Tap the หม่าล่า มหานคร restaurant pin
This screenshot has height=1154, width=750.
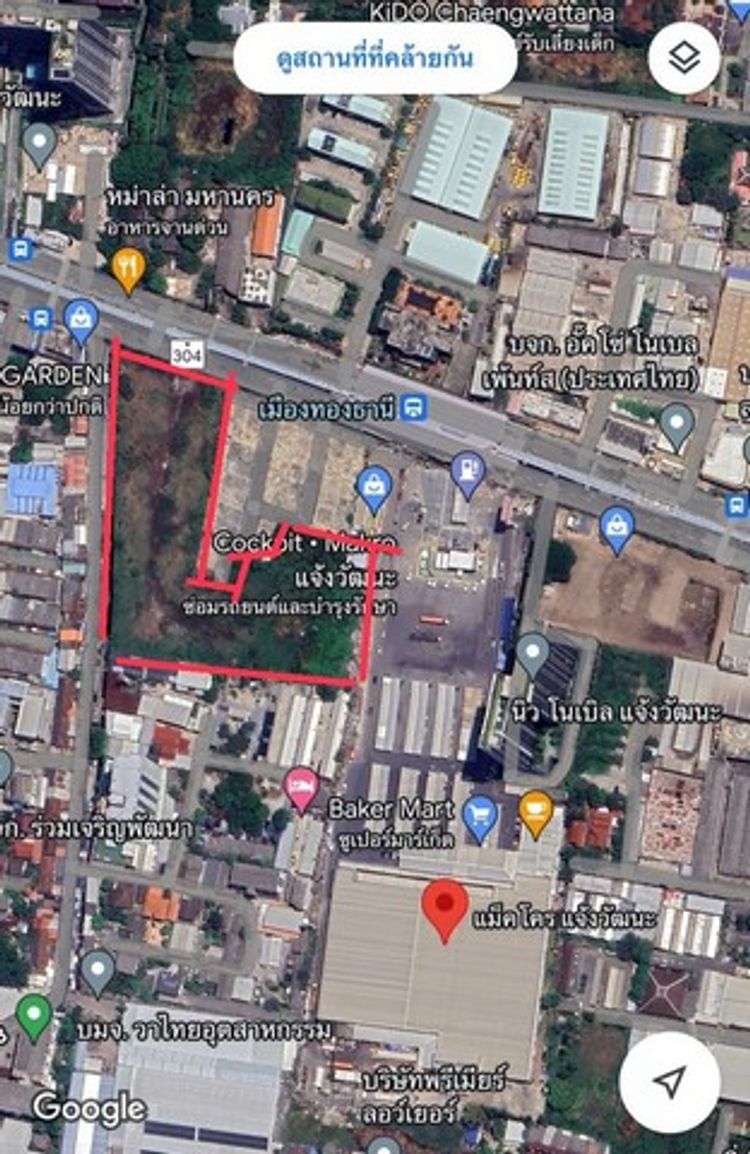129,268
